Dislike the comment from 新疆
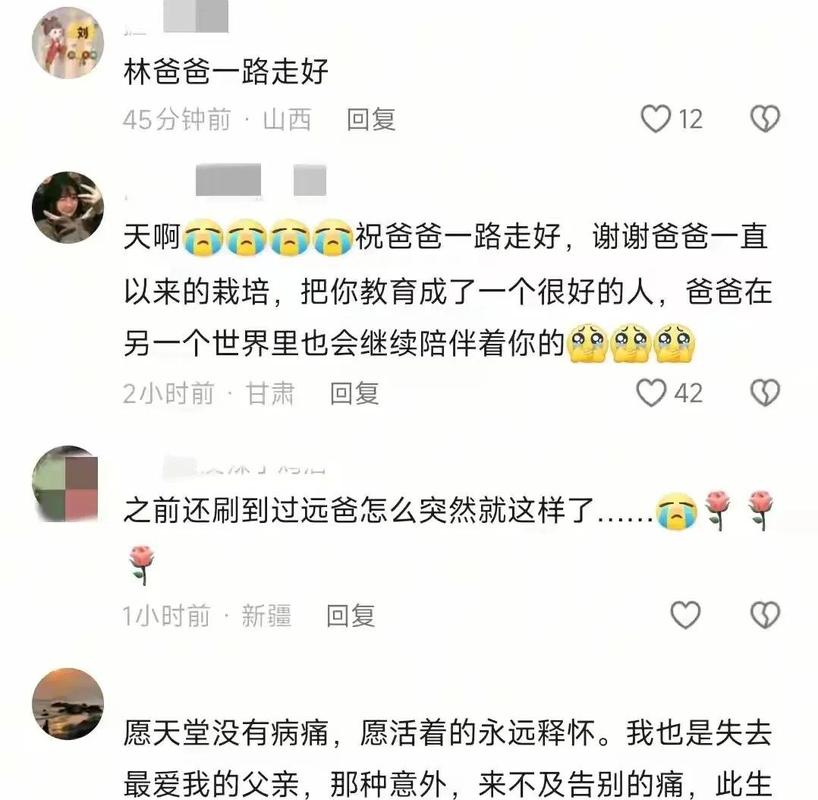The width and height of the screenshot is (818, 800). [765, 615]
